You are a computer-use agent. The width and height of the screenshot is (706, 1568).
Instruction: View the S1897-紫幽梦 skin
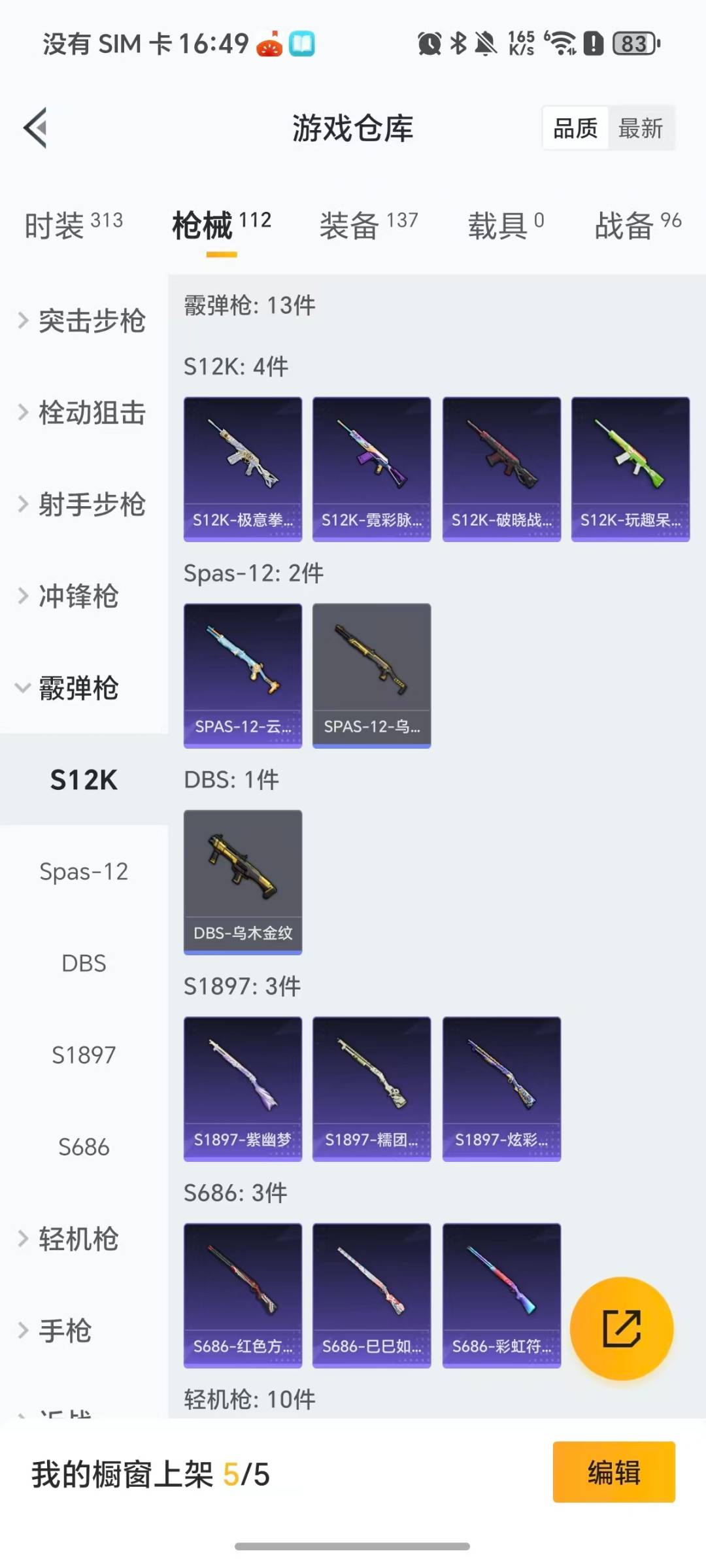tap(243, 1089)
